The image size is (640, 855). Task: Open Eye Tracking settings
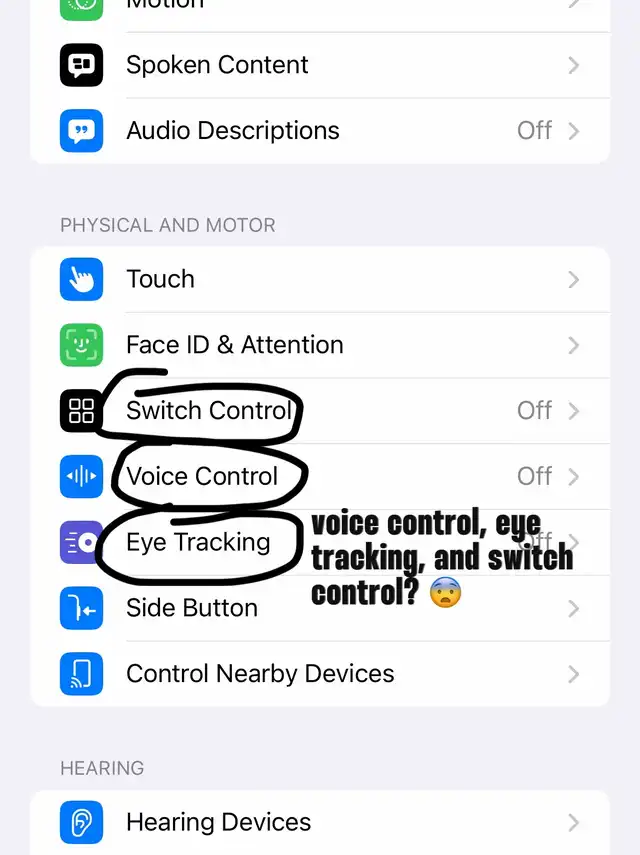198,543
